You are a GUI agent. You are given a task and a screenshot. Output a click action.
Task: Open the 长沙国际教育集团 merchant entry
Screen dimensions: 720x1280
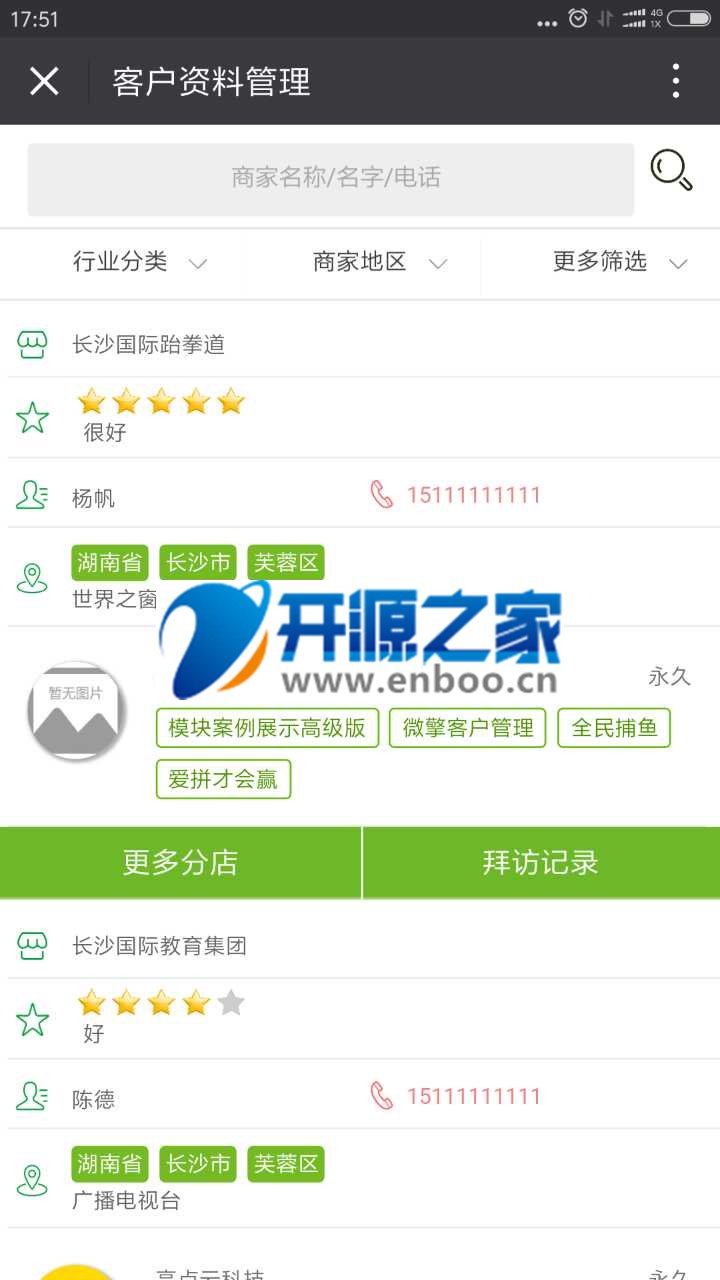coord(159,946)
